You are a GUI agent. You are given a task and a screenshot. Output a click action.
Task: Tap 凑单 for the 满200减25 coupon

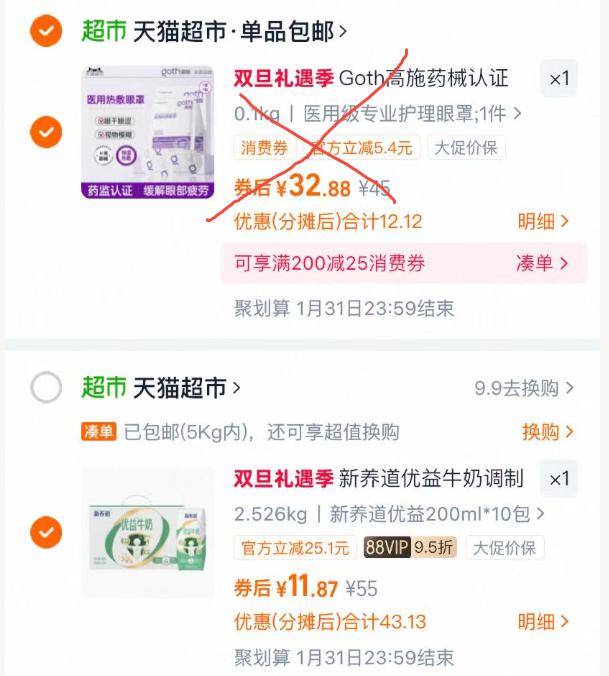[x=542, y=263]
